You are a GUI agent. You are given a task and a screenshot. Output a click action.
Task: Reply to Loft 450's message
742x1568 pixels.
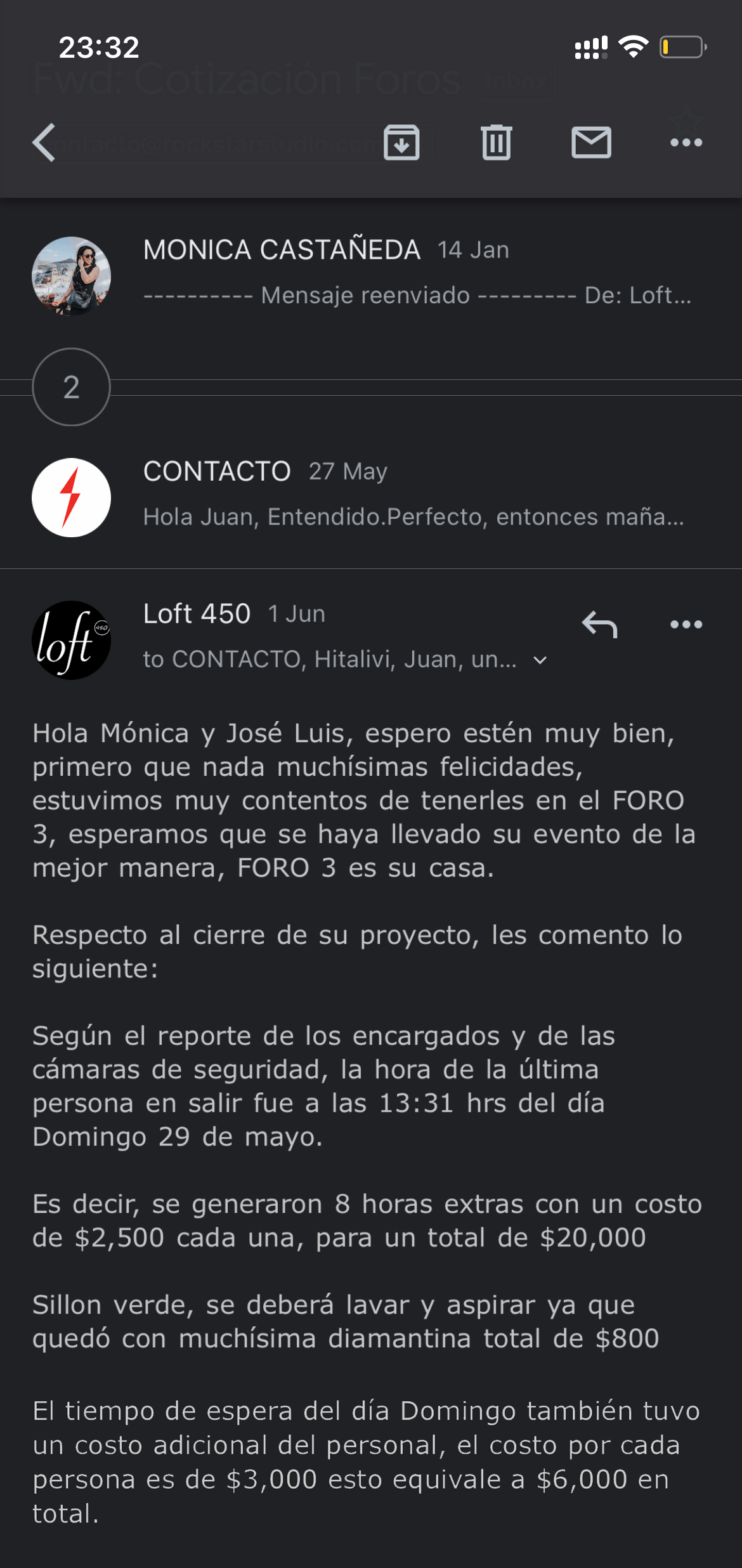point(600,624)
